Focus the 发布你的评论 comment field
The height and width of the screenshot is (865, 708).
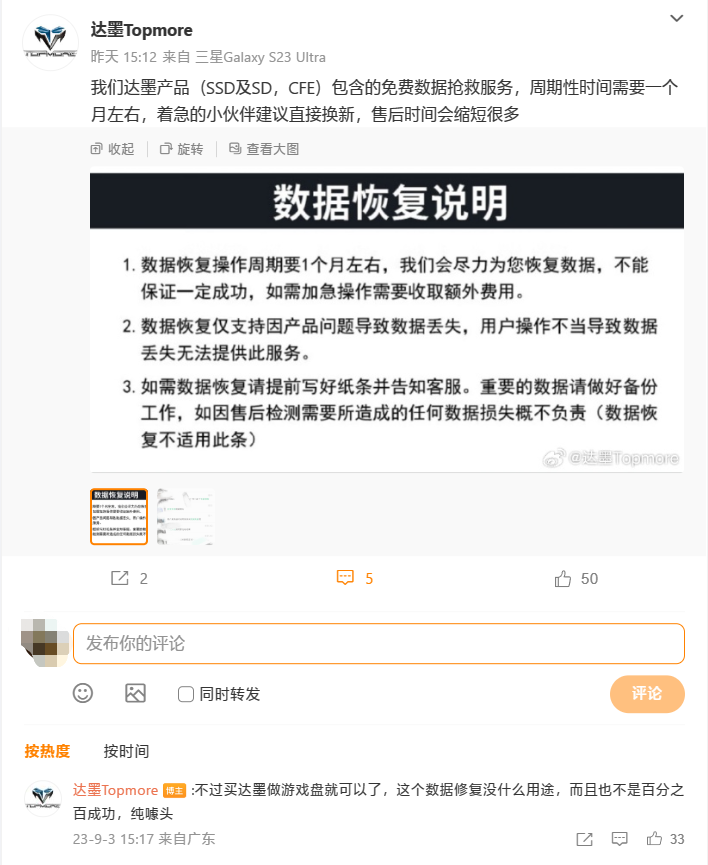tap(378, 643)
